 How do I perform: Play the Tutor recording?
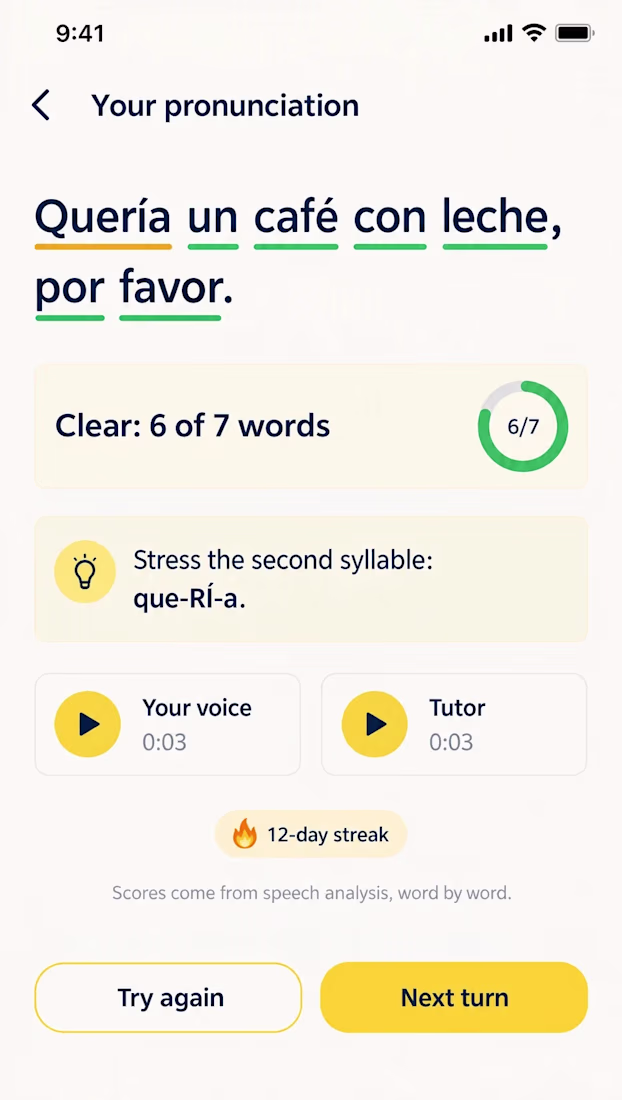tap(374, 724)
